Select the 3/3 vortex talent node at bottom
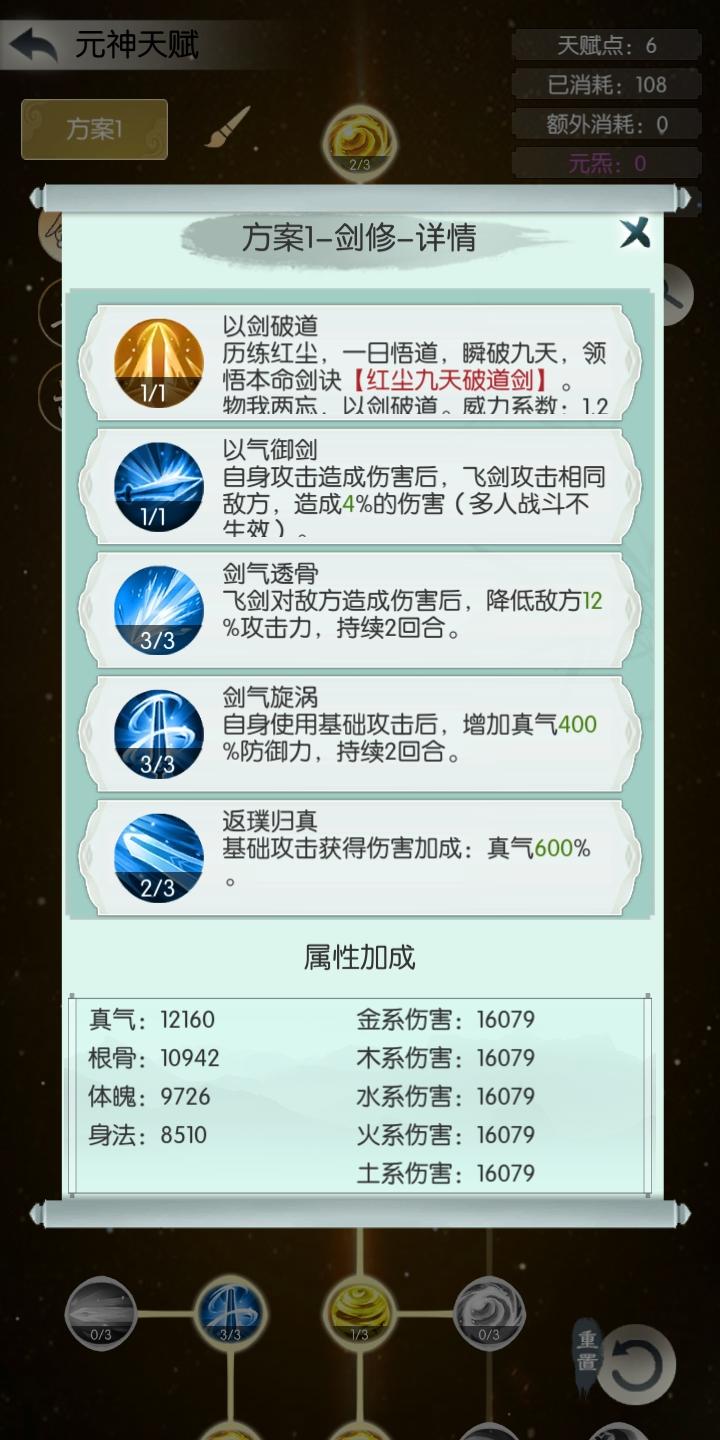 230,1308
